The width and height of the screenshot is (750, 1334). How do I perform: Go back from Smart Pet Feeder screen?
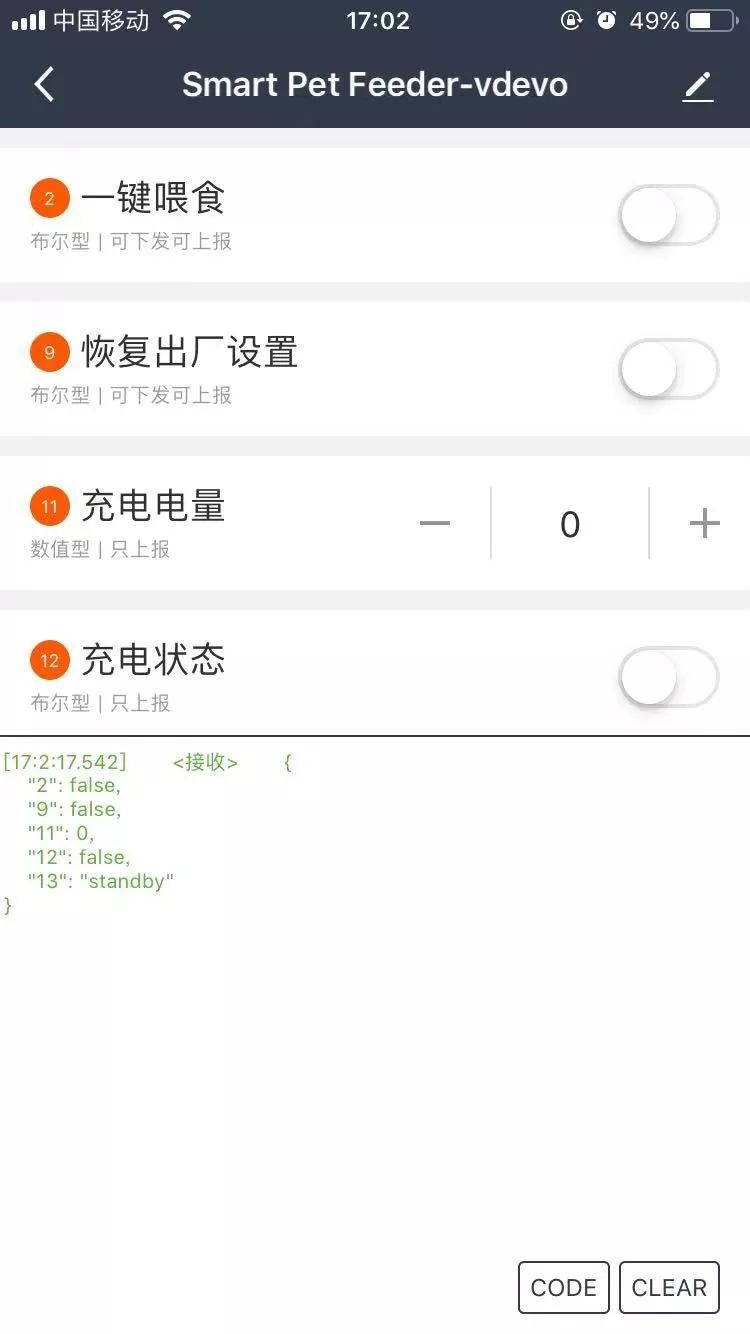pos(44,85)
